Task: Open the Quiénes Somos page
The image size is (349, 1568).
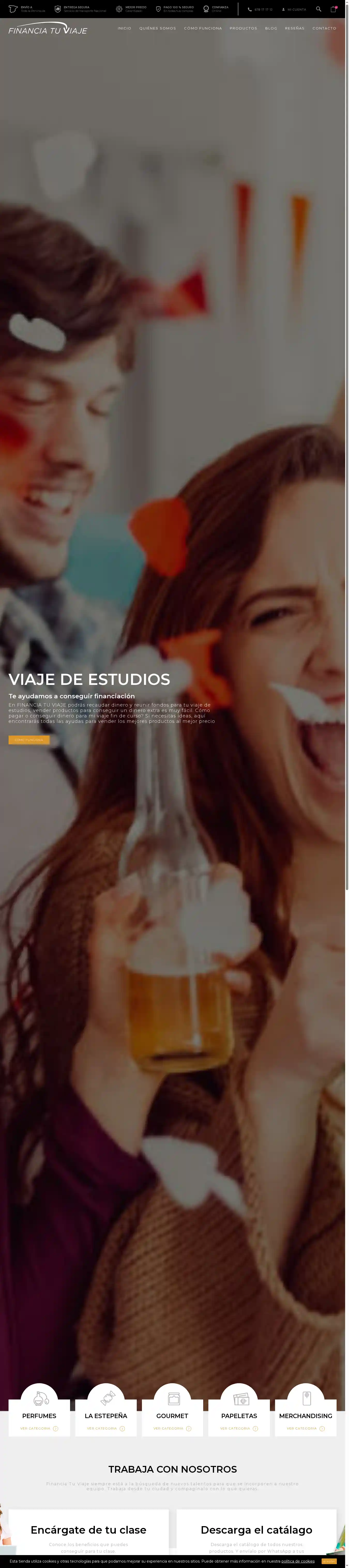Action: click(157, 28)
